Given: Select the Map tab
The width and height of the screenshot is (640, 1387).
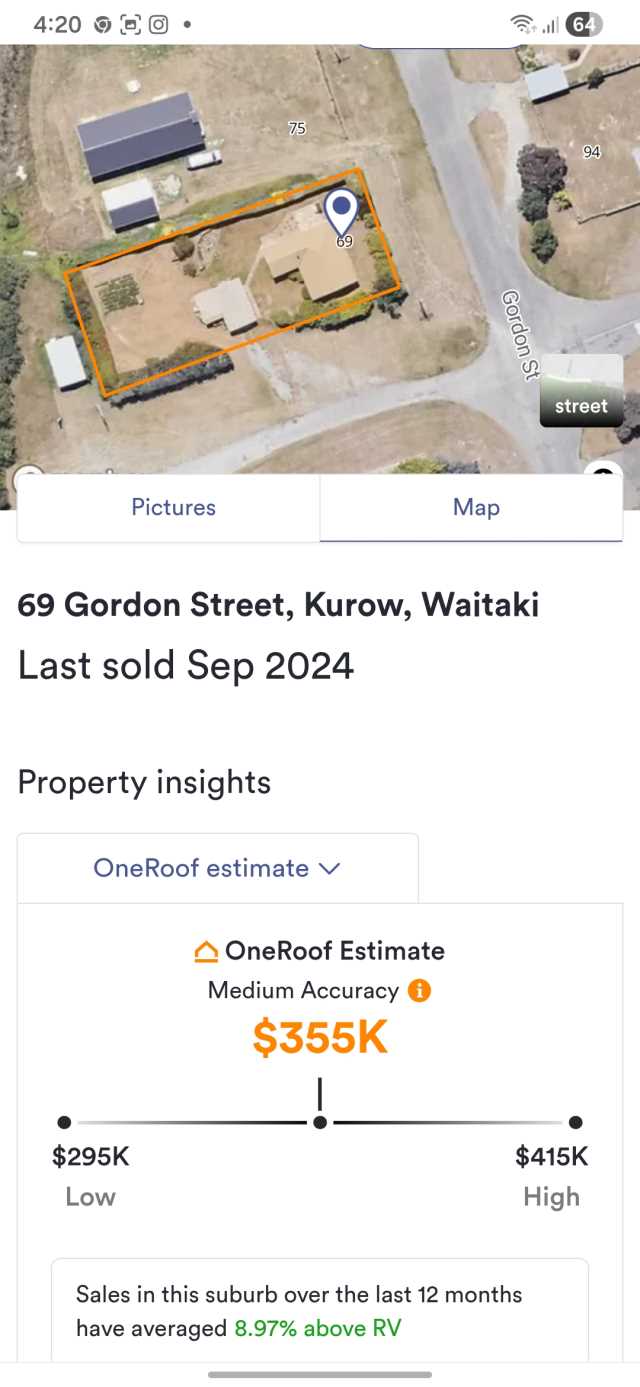Looking at the screenshot, I should (x=475, y=507).
